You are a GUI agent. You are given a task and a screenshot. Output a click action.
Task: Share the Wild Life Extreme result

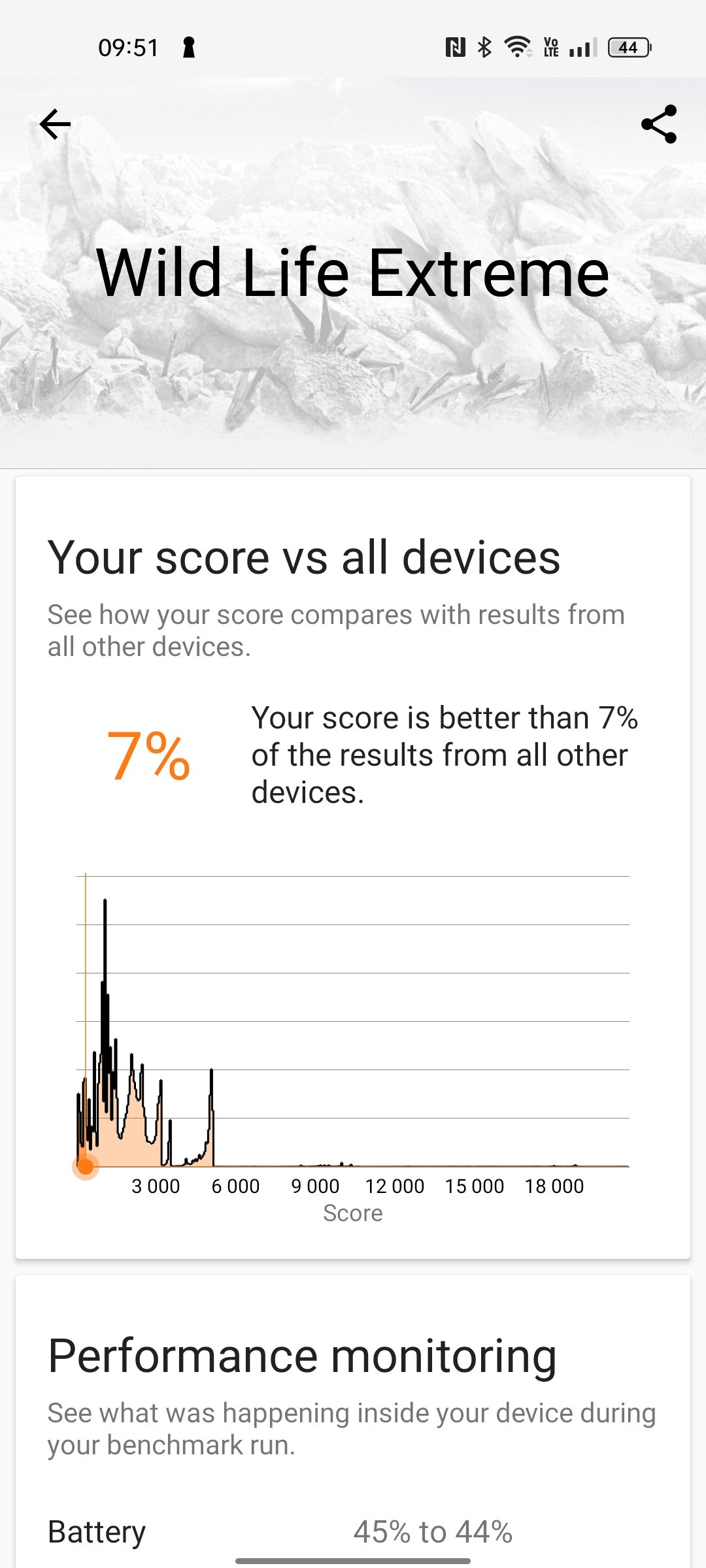[x=659, y=124]
